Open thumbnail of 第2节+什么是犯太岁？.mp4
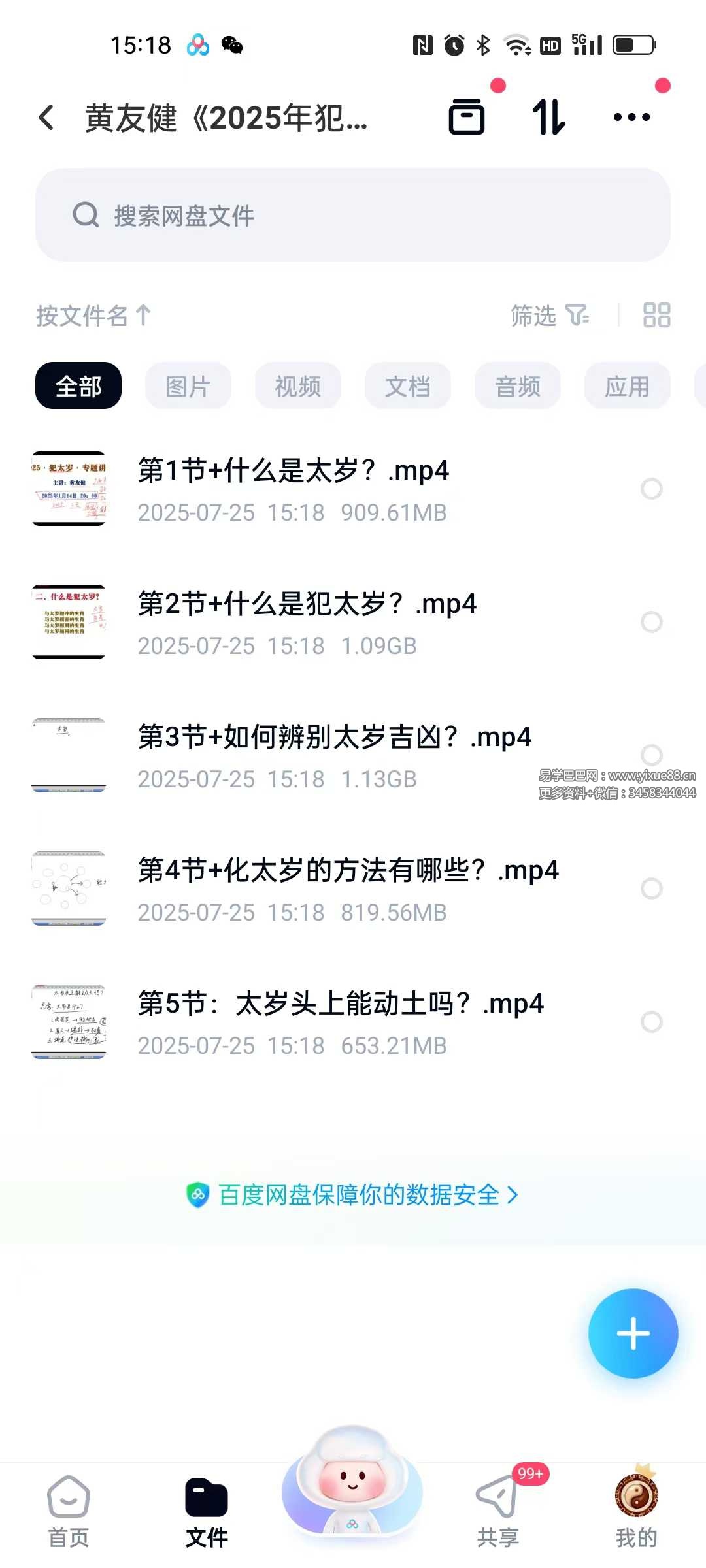Viewport: 706px width, 1568px height. tap(69, 622)
